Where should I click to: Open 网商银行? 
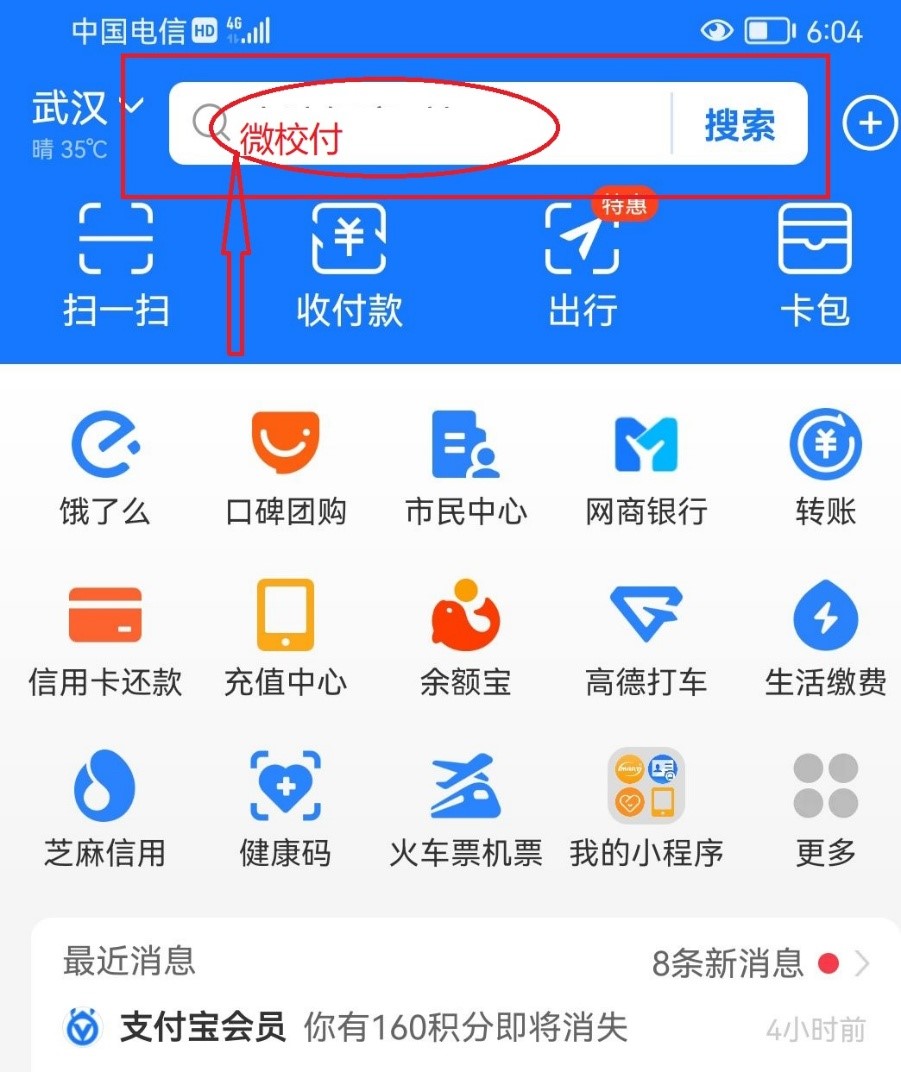(646, 468)
